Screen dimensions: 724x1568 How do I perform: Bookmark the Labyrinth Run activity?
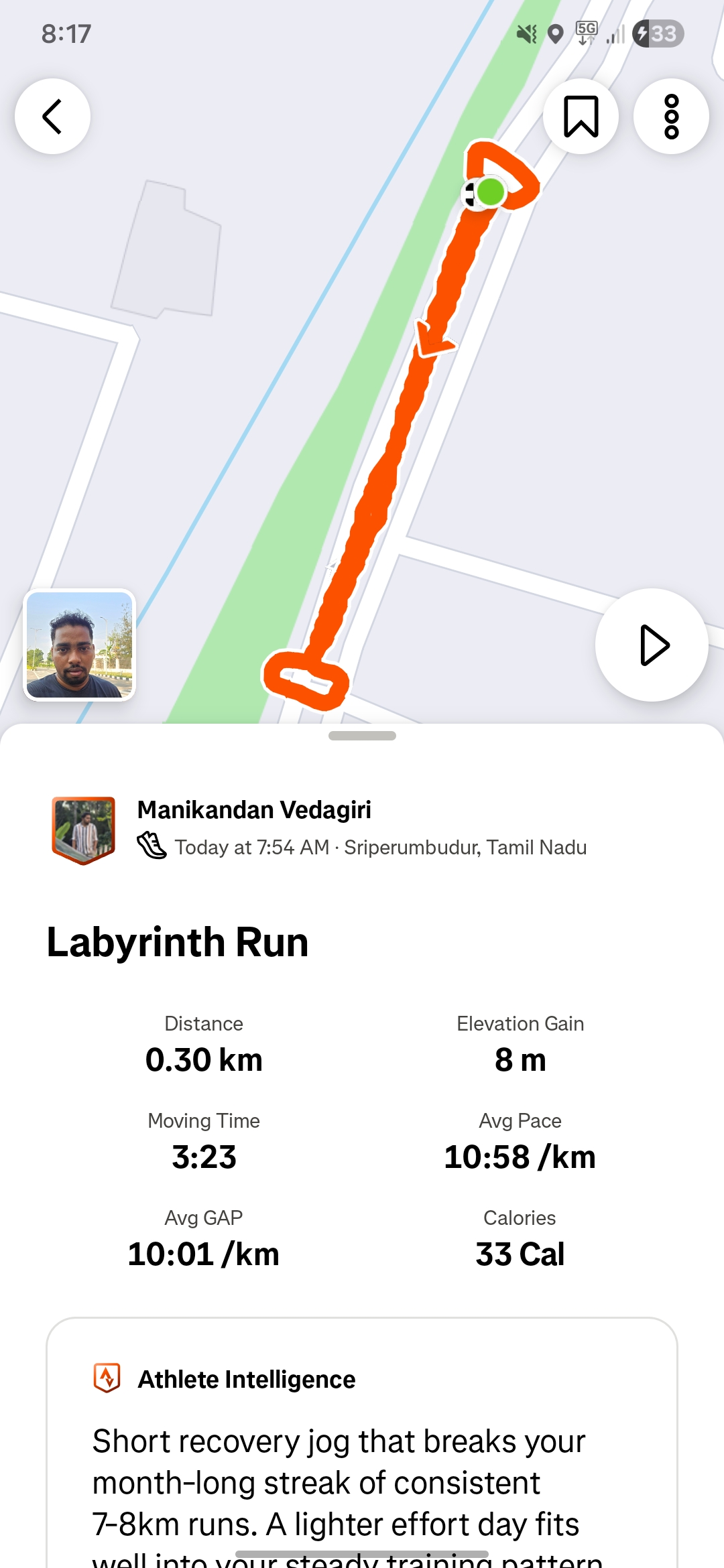[581, 117]
